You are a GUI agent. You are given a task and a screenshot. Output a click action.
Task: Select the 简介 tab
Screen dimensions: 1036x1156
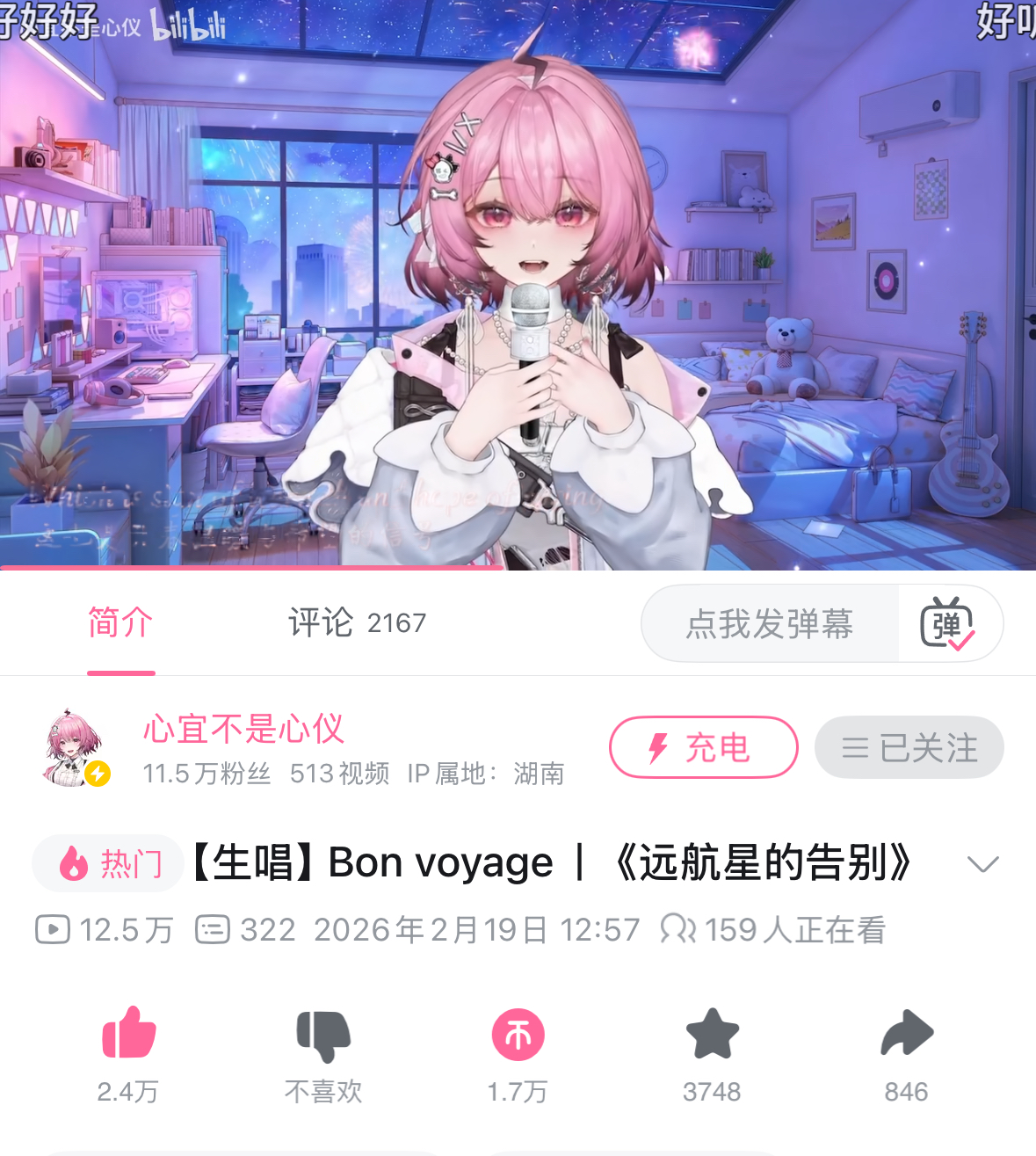tap(120, 622)
